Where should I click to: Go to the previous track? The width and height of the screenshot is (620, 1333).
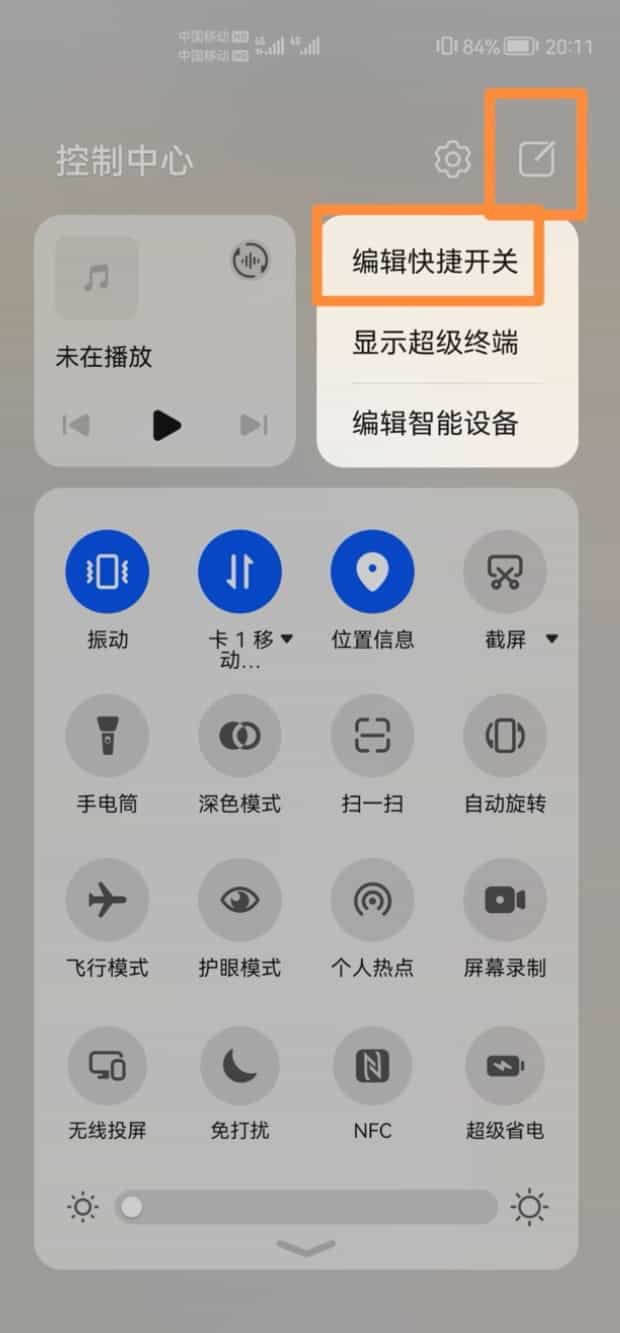77,425
